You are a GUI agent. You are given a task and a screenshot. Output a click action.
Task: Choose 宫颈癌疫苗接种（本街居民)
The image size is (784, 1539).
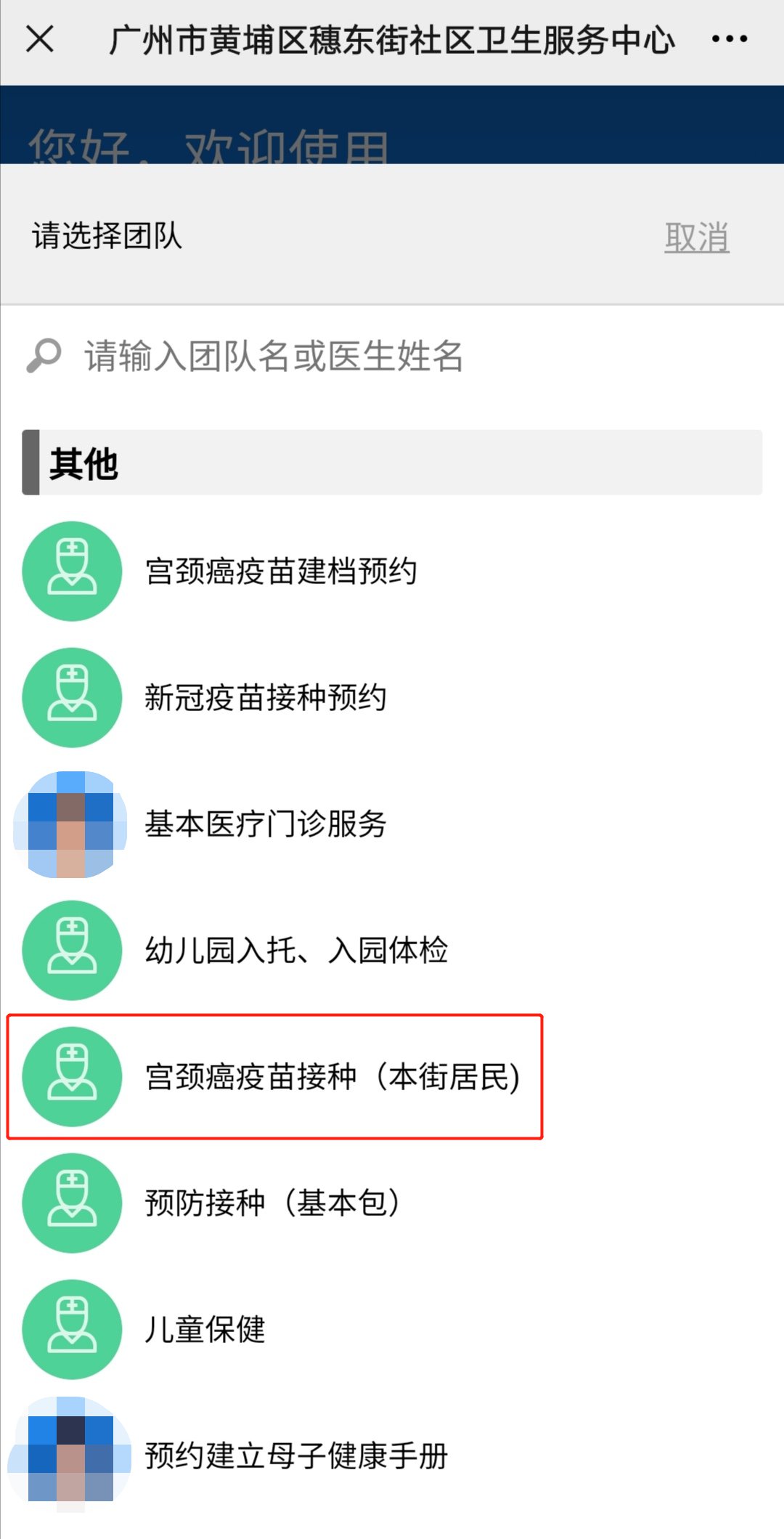click(x=332, y=1077)
